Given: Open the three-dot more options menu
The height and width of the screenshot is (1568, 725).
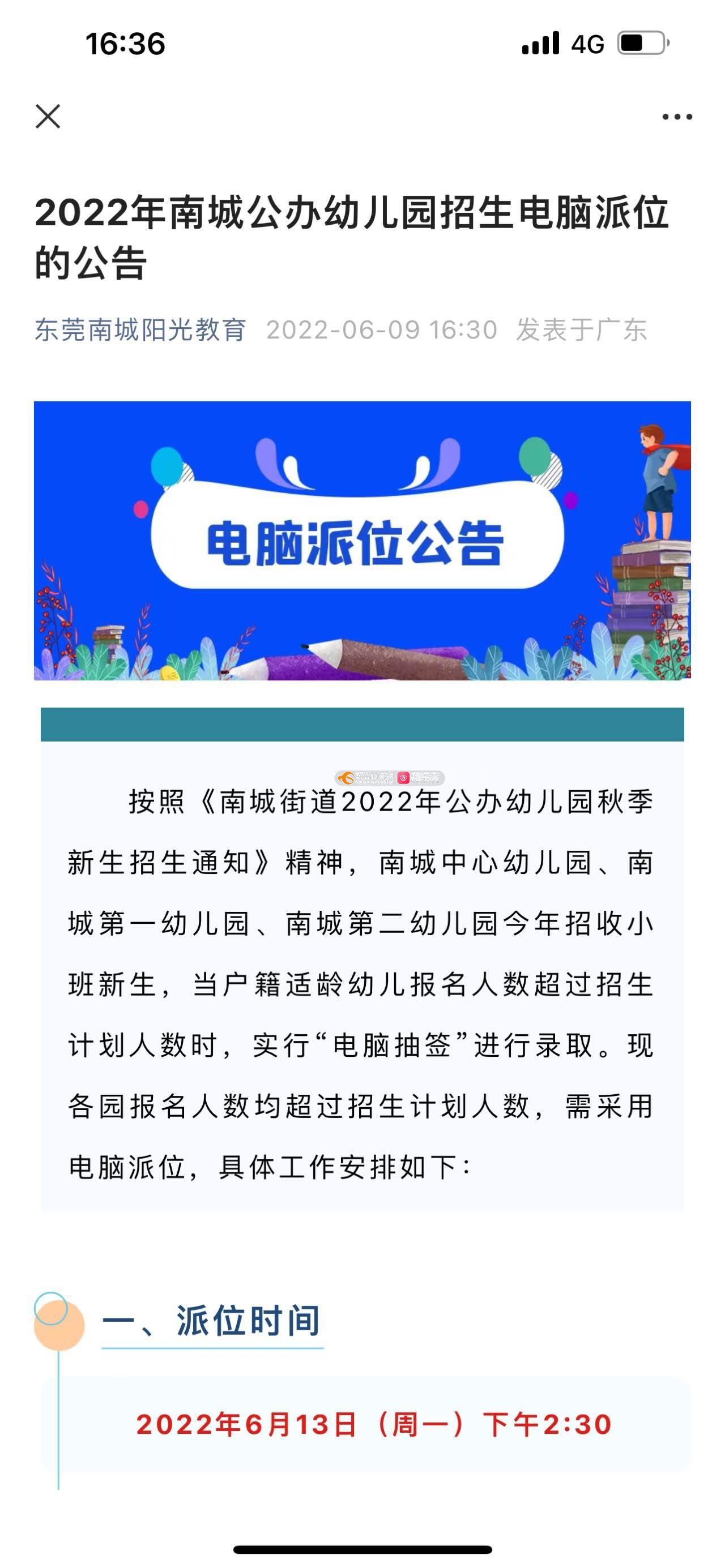Looking at the screenshot, I should [677, 117].
